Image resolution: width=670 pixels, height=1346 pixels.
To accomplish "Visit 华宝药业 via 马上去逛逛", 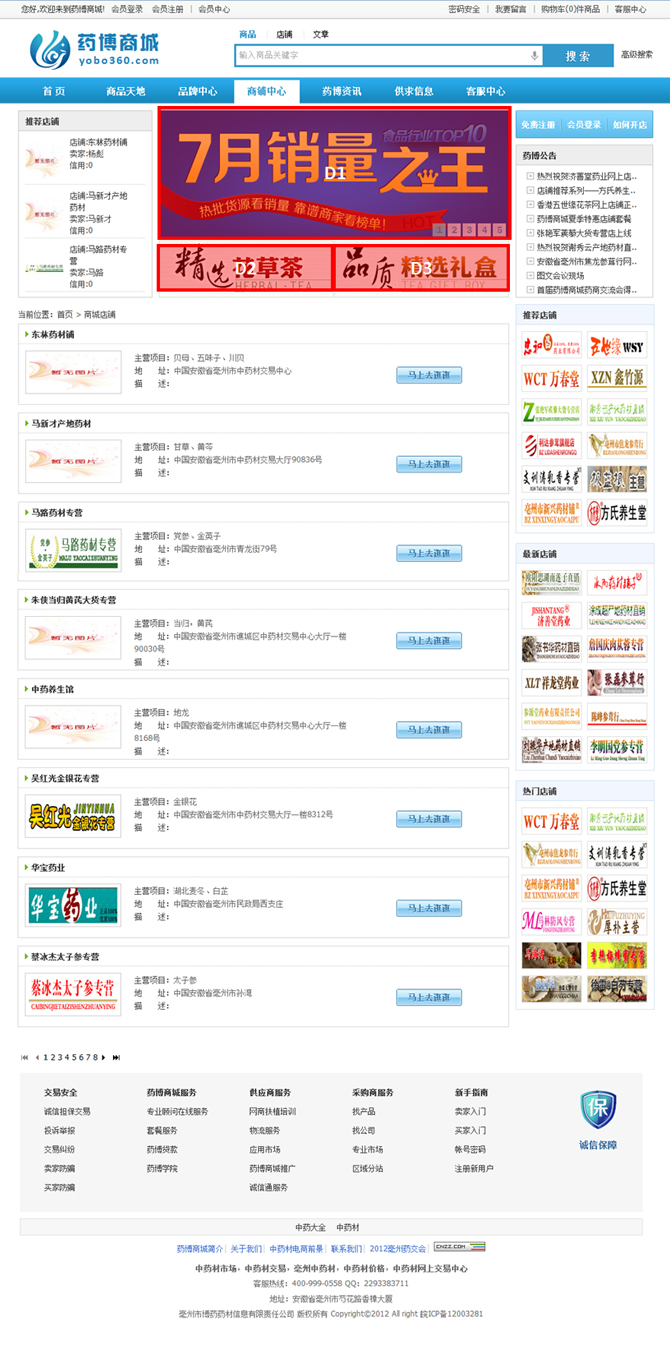I will click(x=429, y=909).
